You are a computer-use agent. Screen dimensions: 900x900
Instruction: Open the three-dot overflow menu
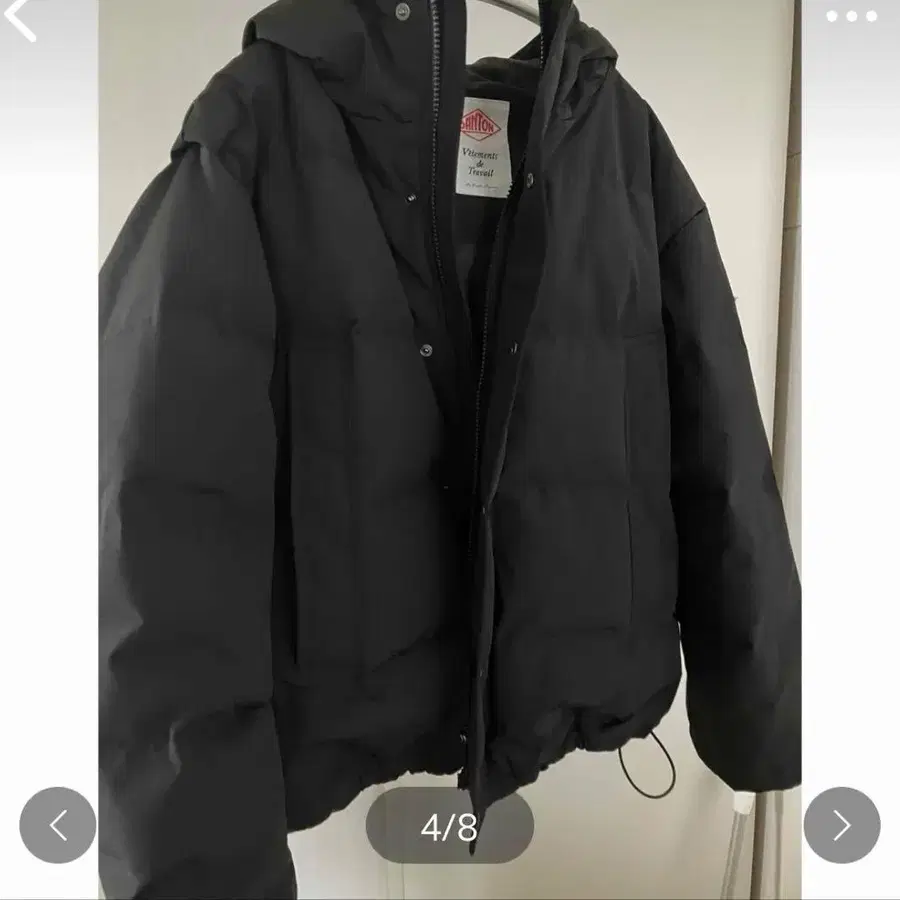coord(850,16)
